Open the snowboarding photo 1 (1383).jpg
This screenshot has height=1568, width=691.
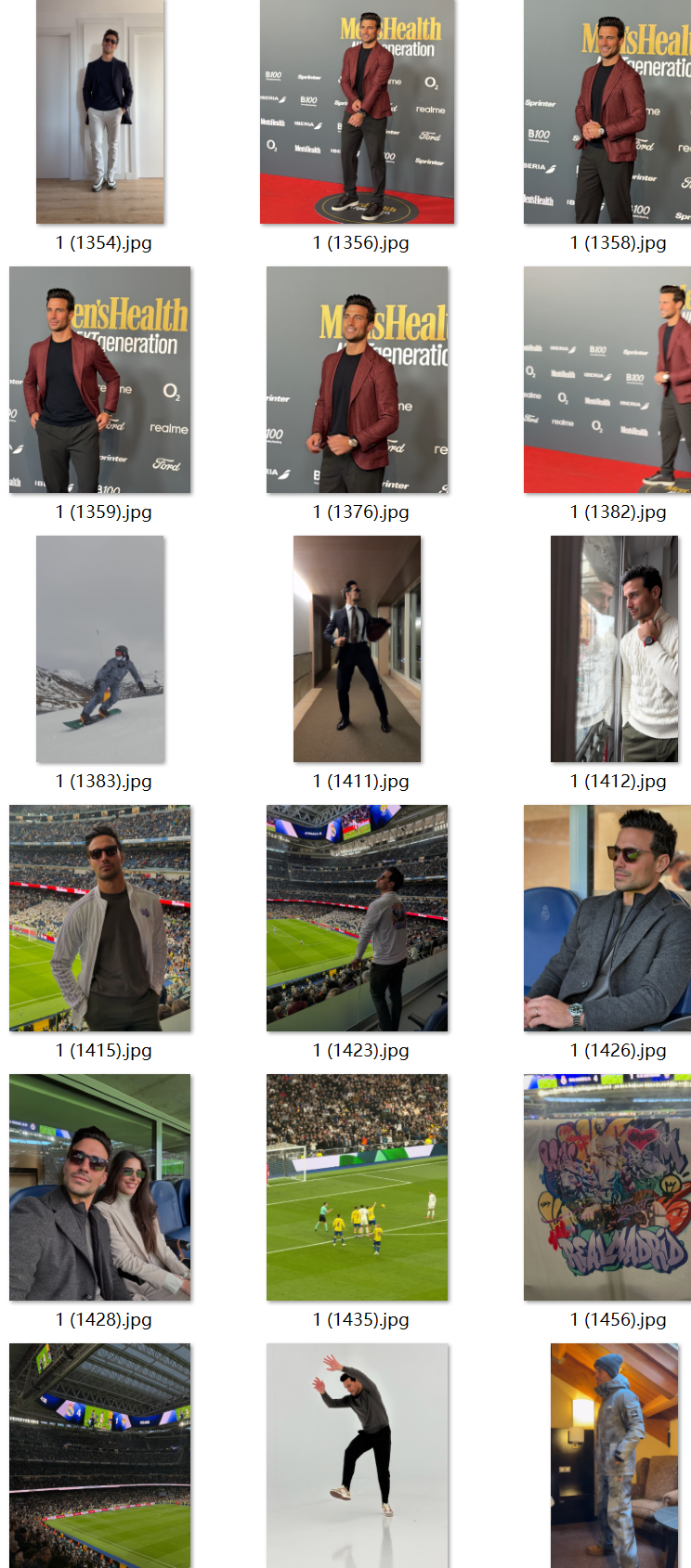[x=100, y=649]
